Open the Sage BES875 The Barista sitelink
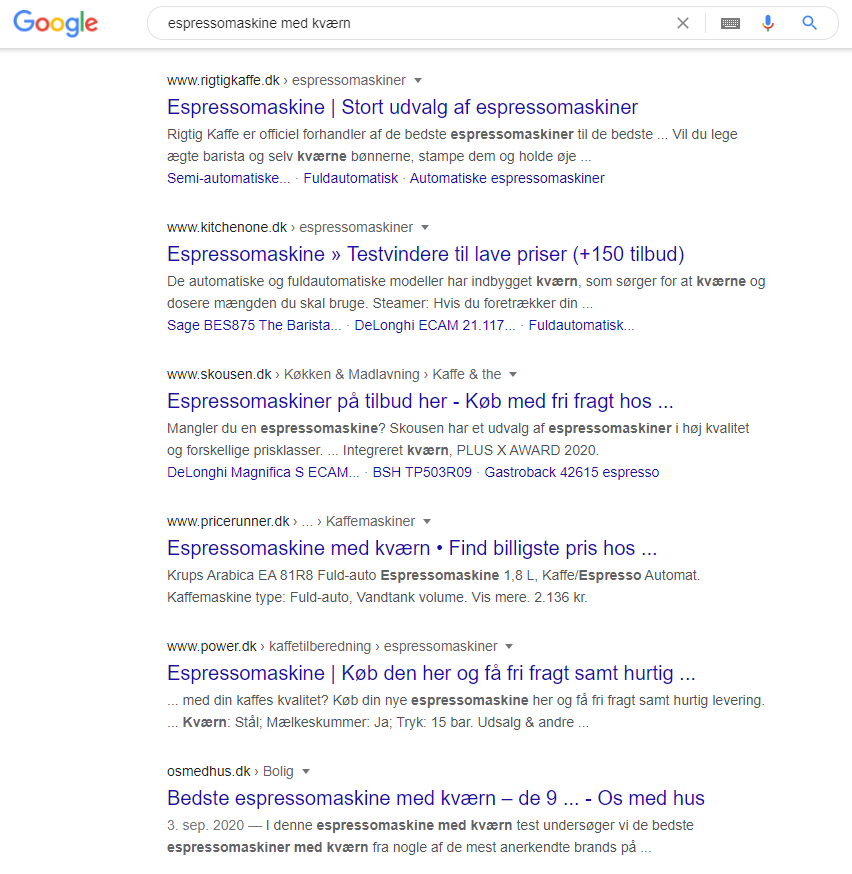Screen dimensions: 852x874 (x=253, y=325)
